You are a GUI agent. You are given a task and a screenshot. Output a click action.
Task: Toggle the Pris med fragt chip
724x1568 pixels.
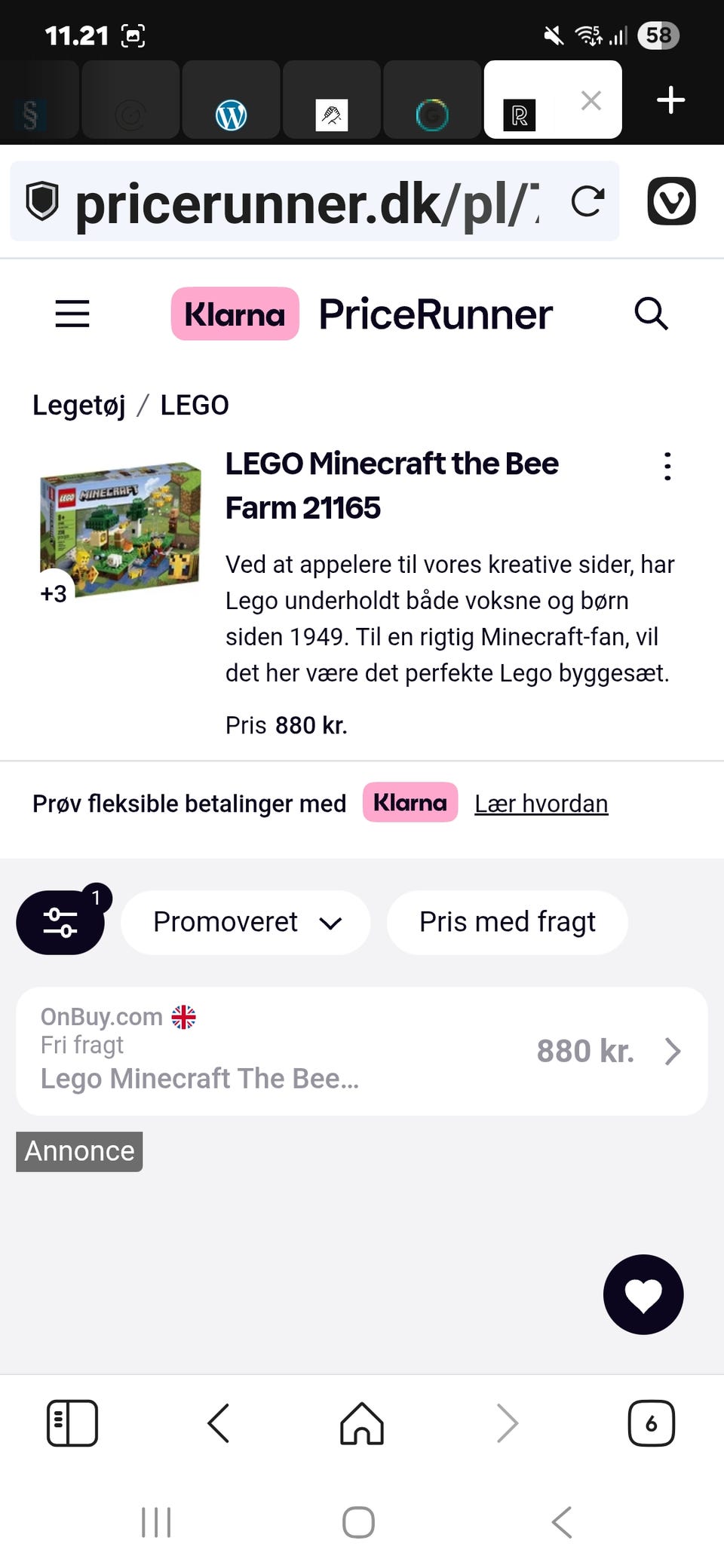(x=507, y=922)
